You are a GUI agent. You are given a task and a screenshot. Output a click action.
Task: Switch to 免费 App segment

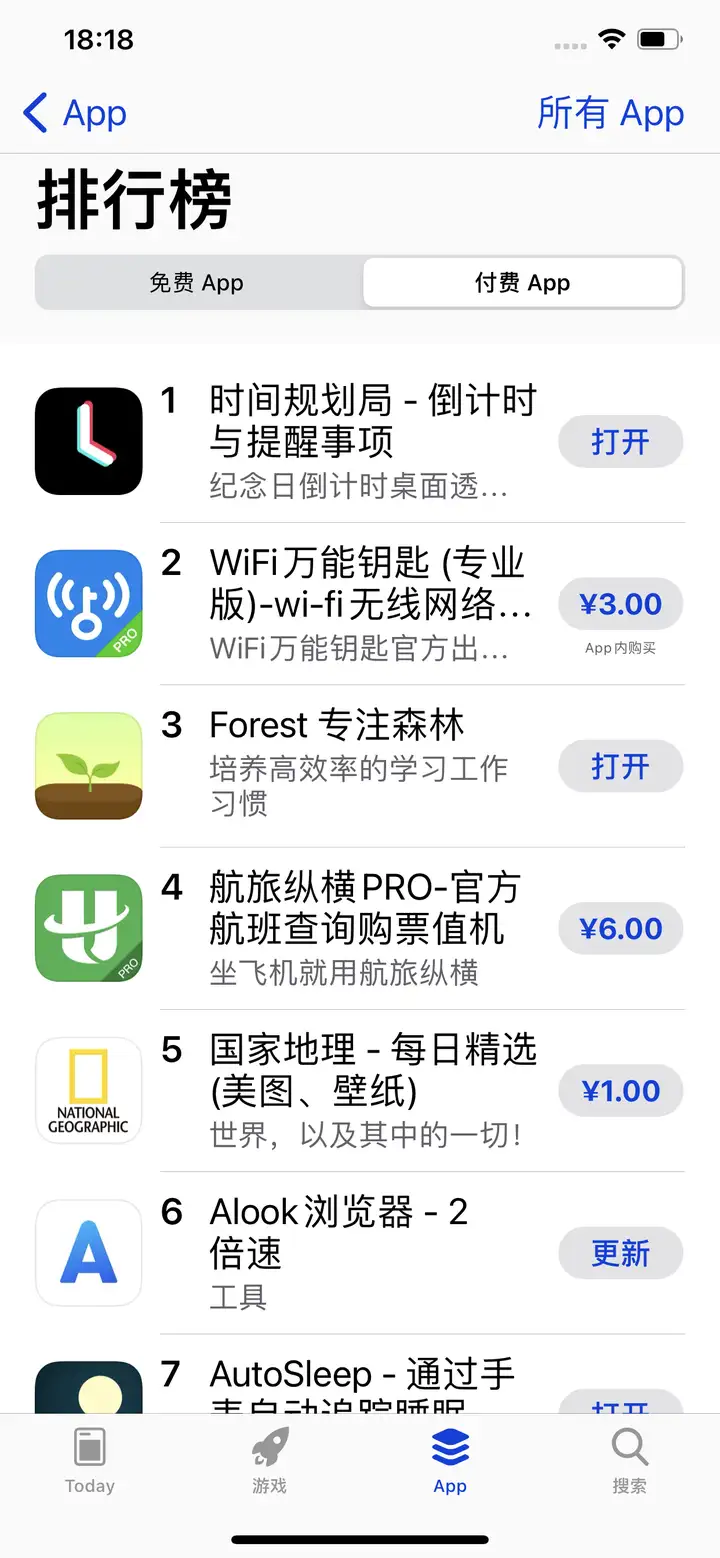(197, 283)
